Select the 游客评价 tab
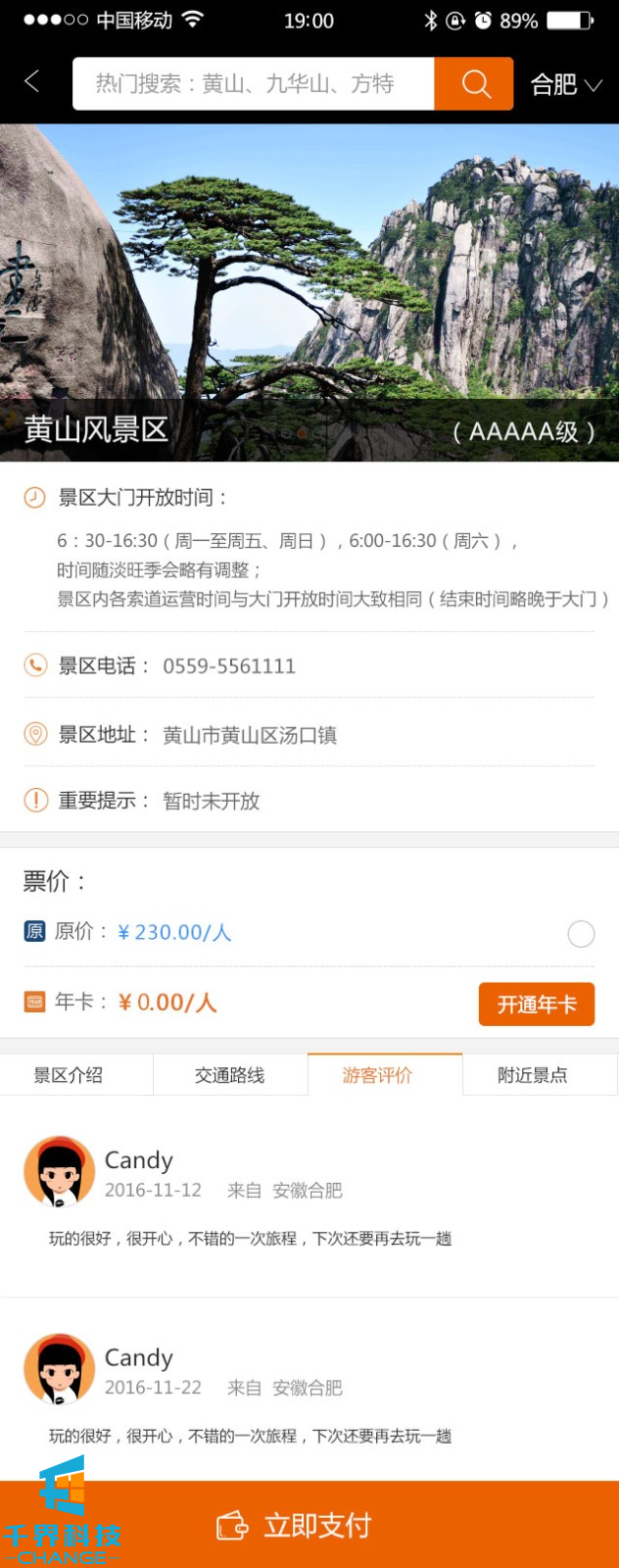 point(378,1075)
